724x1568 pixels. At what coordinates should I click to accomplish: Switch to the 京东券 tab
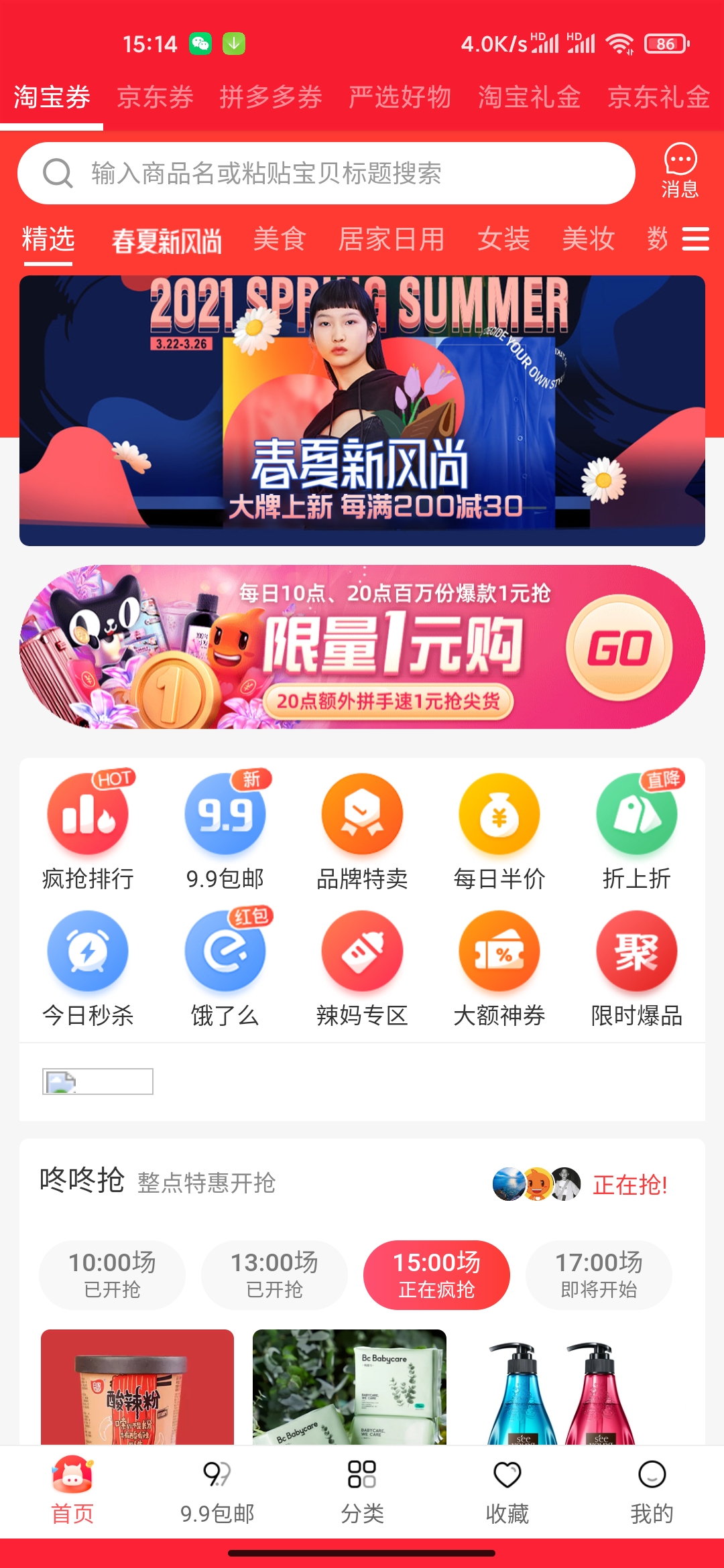point(155,98)
